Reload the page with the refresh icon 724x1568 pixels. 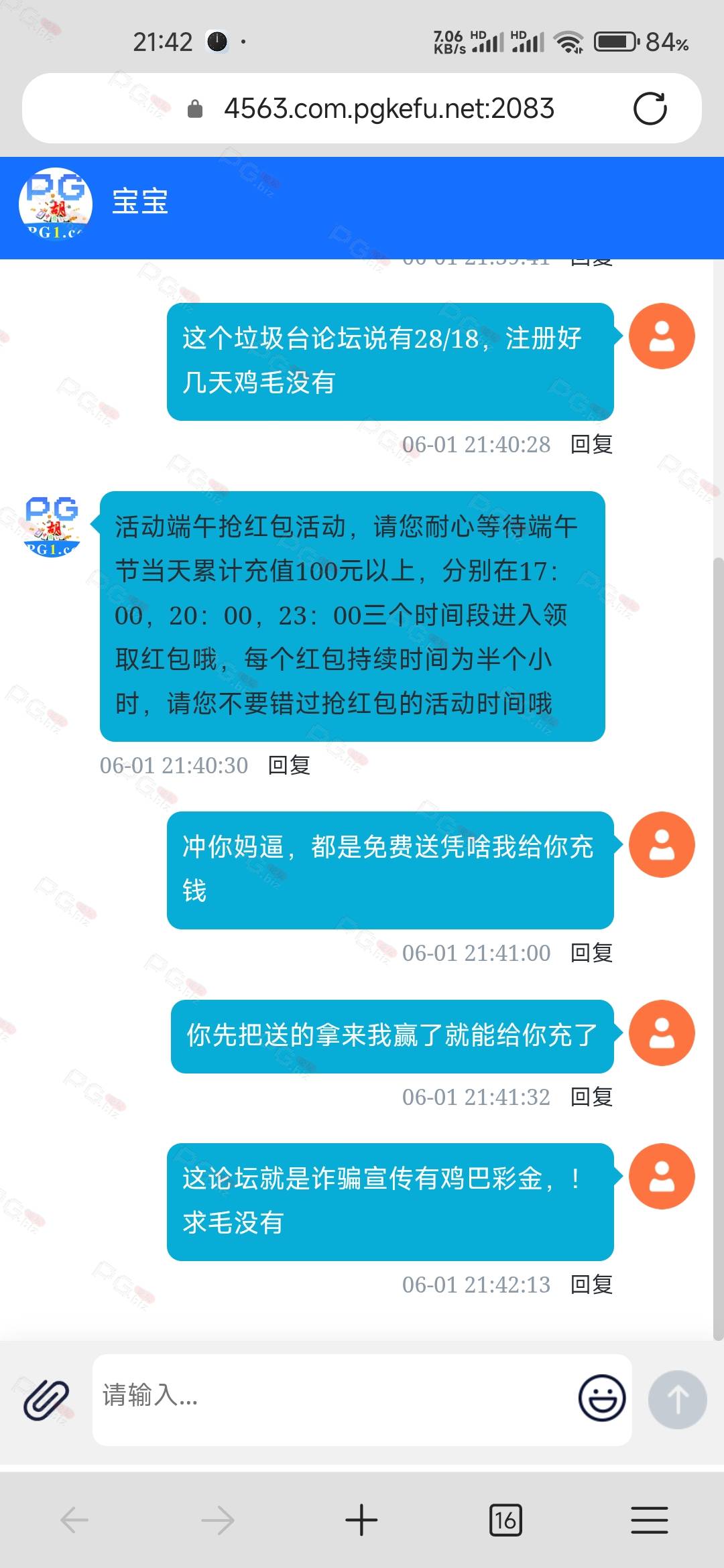point(650,109)
